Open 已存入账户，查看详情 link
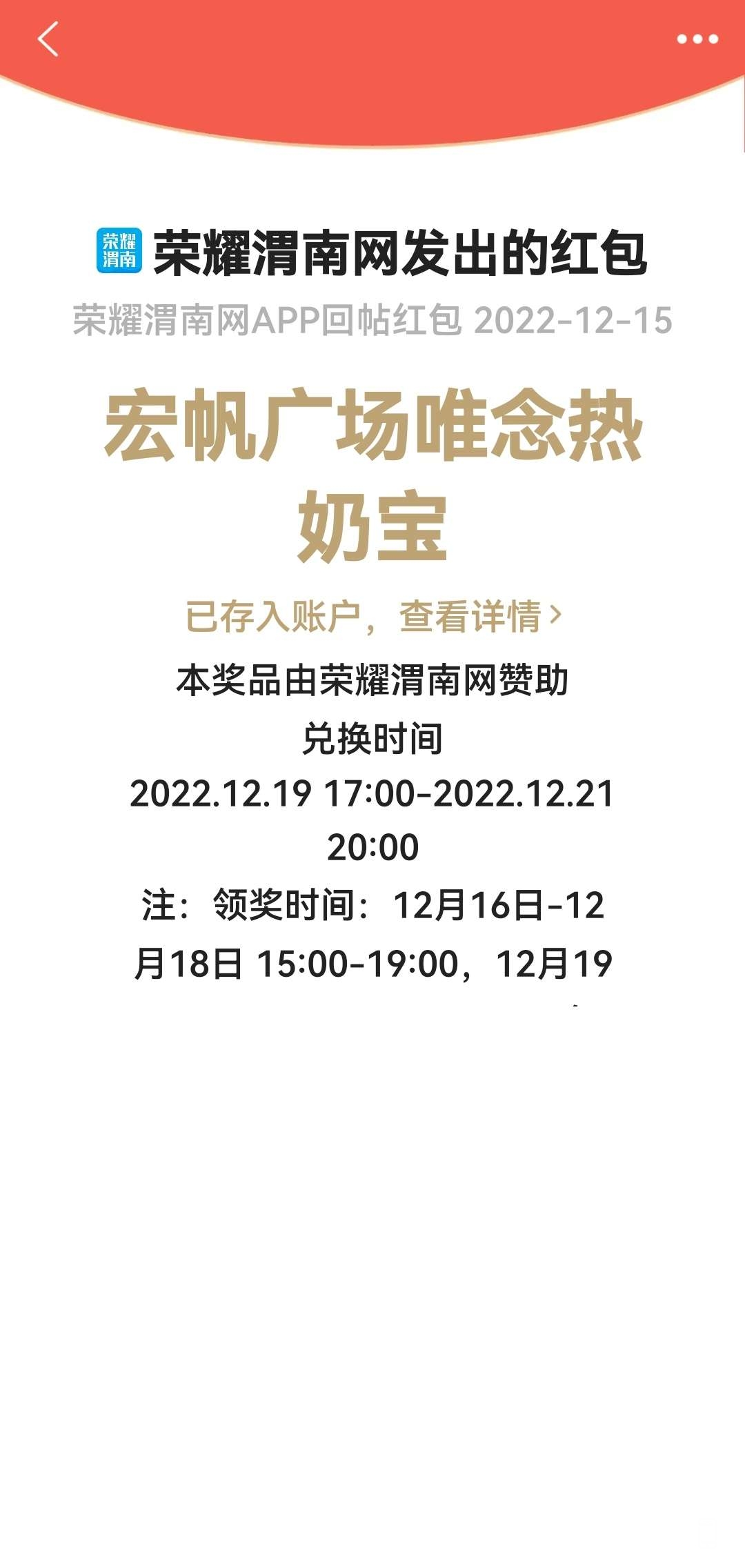Viewport: 745px width, 1568px height. 373,616
